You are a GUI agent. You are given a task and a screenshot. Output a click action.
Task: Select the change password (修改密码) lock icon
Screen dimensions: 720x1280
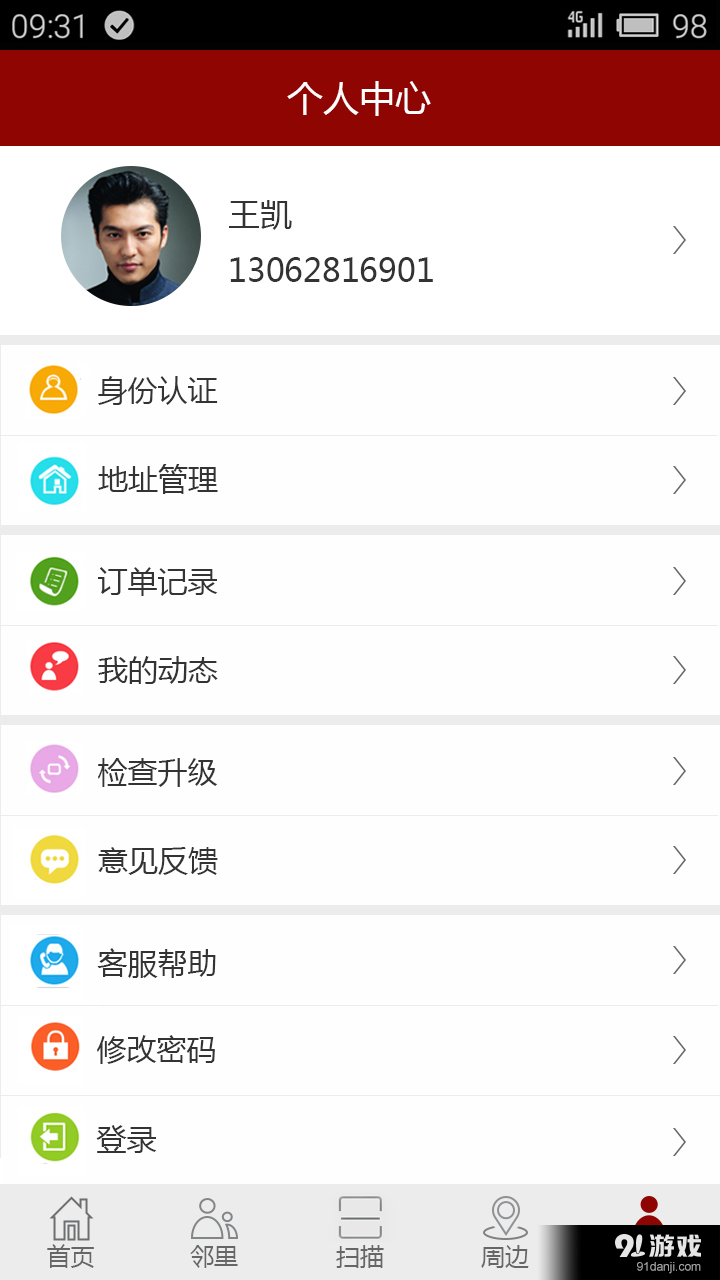[55, 1050]
